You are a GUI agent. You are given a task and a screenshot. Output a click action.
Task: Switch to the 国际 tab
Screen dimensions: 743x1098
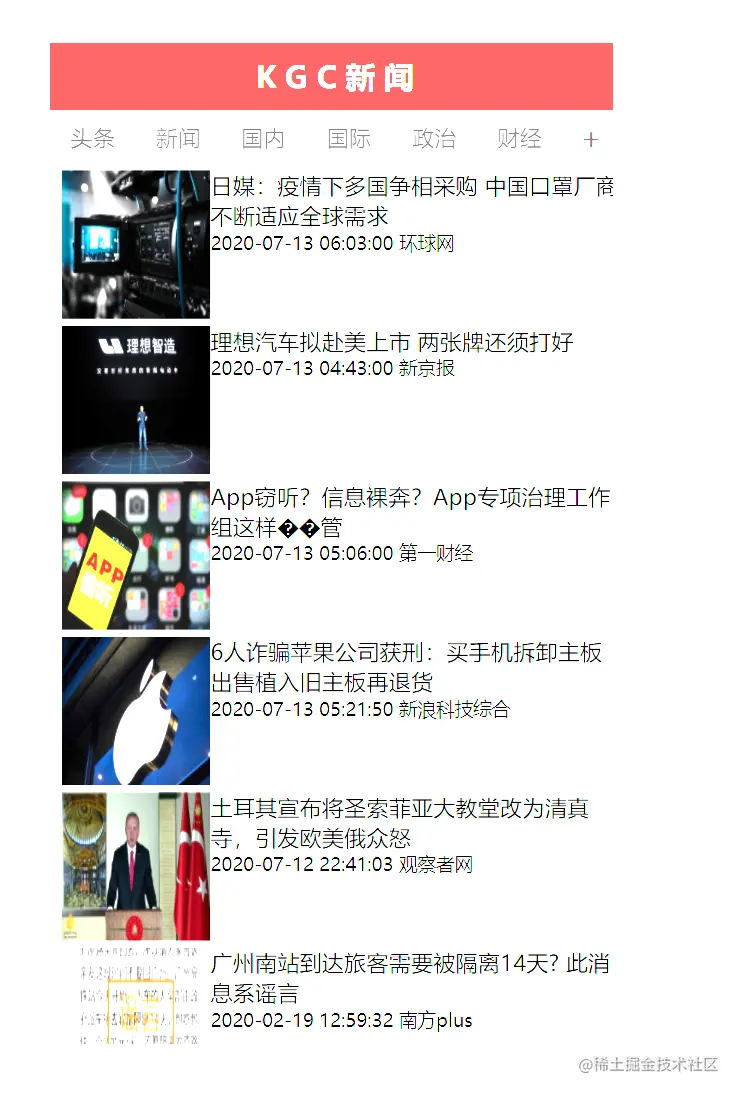pos(349,139)
